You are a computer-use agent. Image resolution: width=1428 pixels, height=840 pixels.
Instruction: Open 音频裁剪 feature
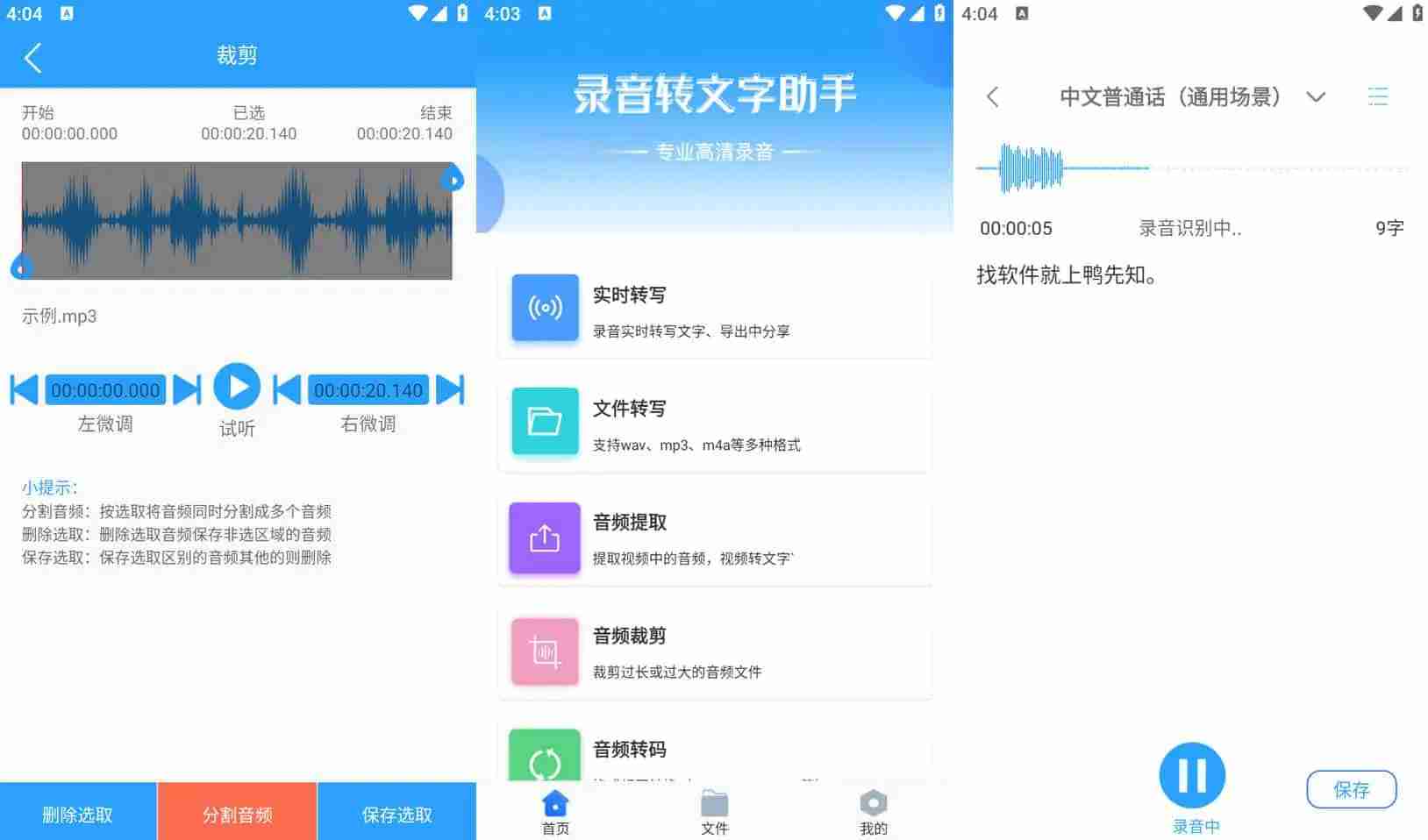point(714,651)
